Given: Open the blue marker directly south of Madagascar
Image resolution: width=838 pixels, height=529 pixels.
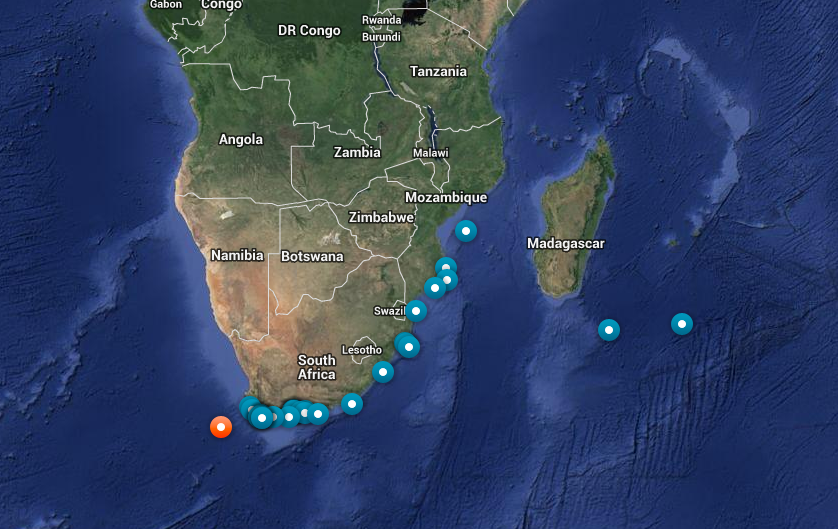Looking at the screenshot, I should click(609, 330).
